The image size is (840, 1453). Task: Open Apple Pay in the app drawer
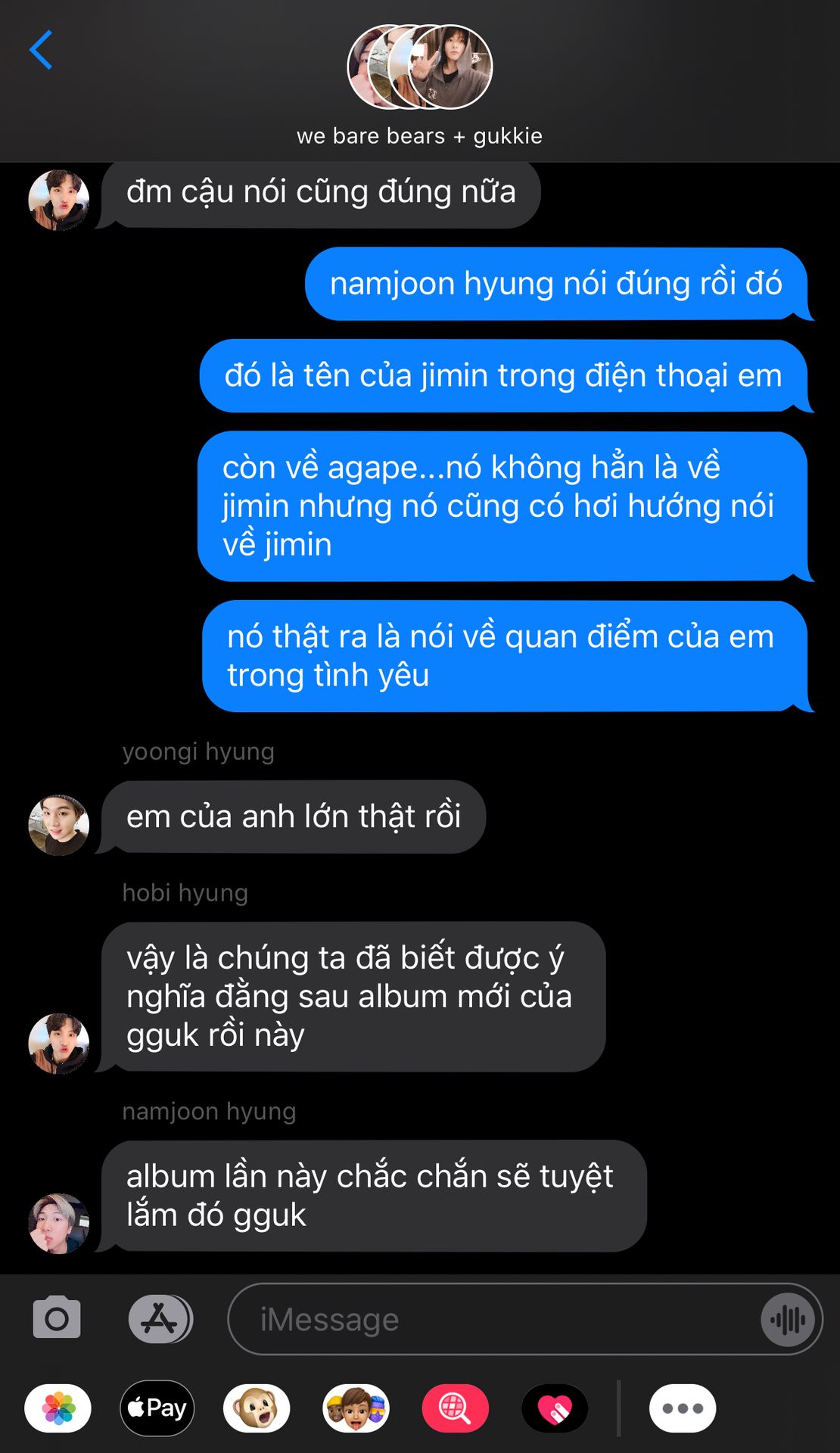[157, 1408]
